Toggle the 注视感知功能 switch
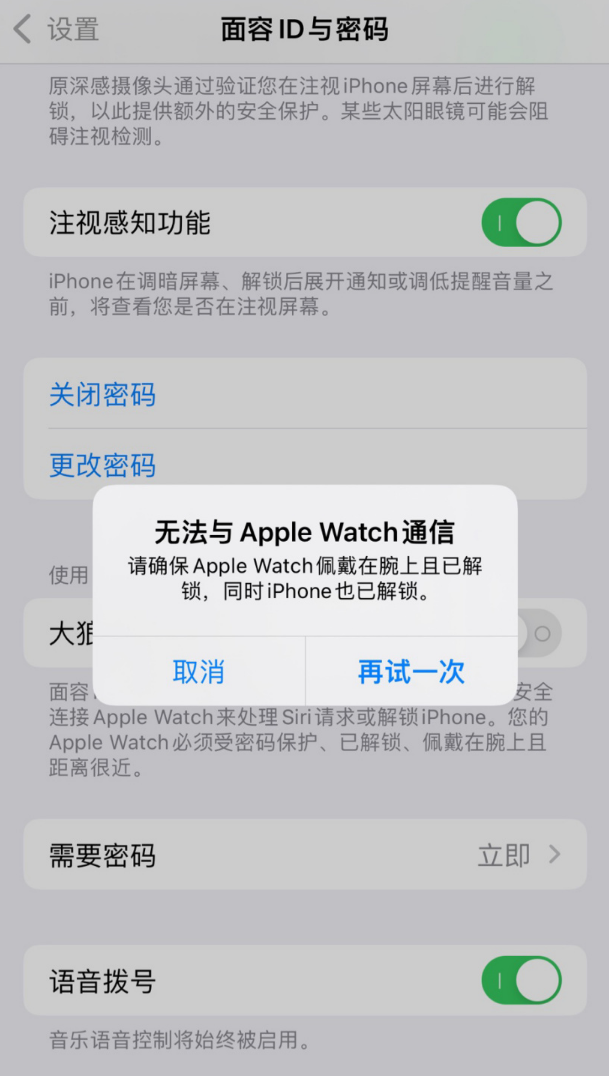Viewport: 609px width, 1076px height. 521,222
